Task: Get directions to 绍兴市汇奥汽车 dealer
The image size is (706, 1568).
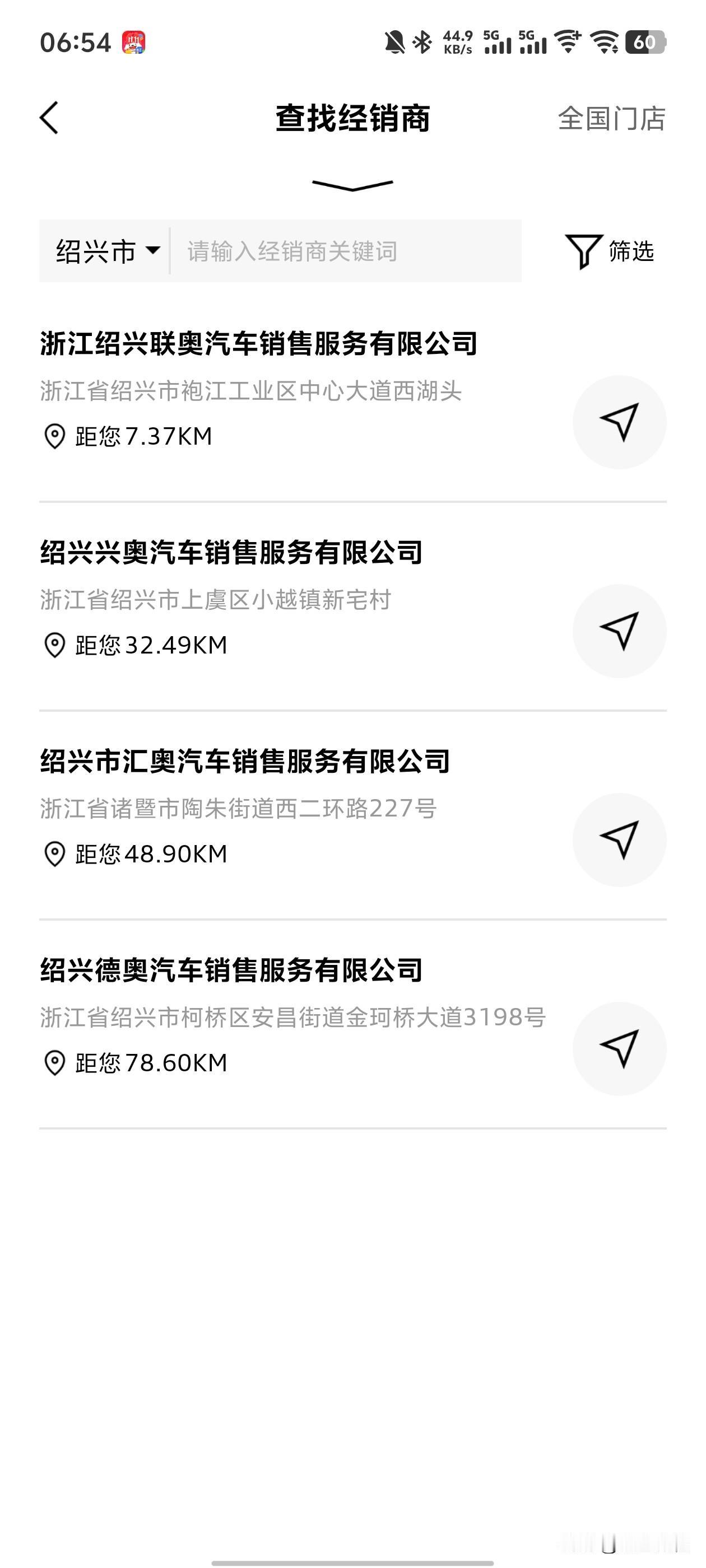Action: [619, 839]
